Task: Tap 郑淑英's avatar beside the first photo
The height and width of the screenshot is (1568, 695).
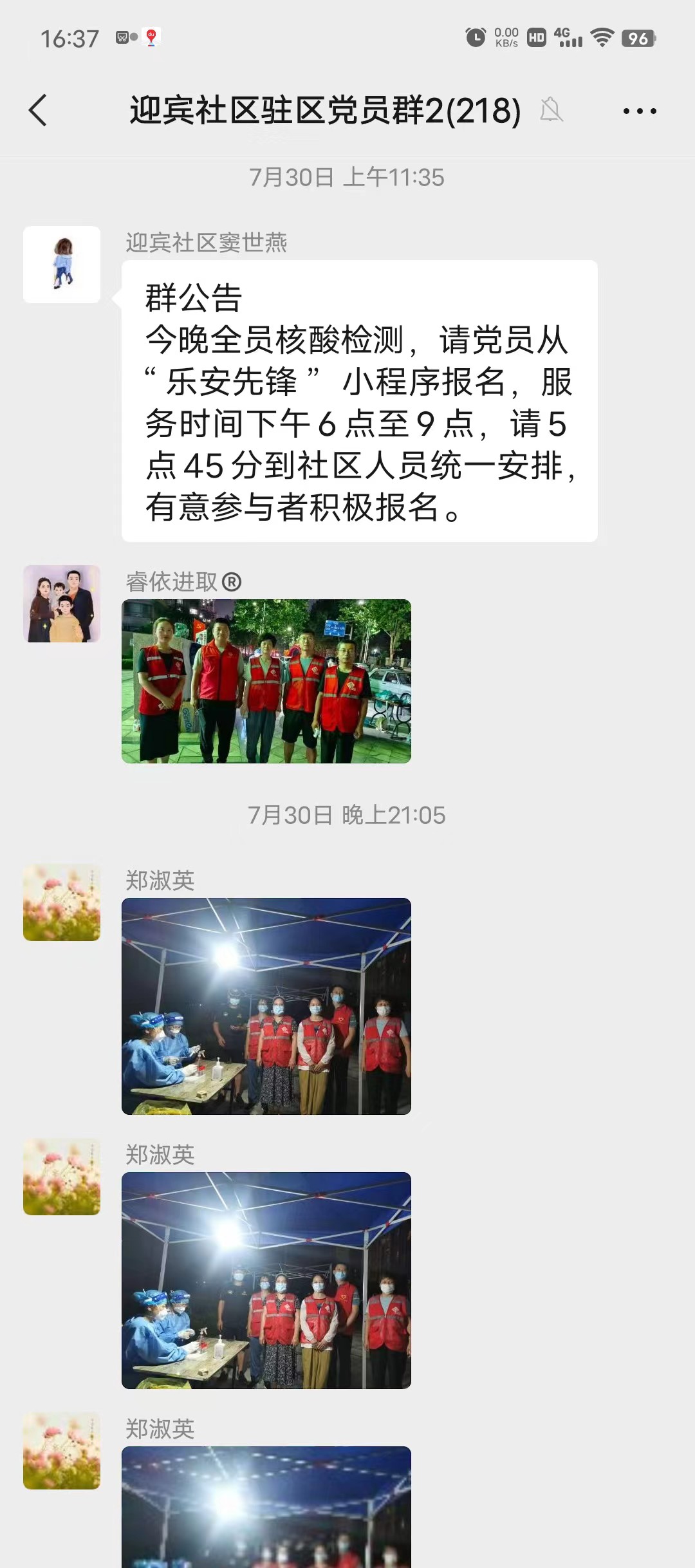Action: (x=62, y=902)
